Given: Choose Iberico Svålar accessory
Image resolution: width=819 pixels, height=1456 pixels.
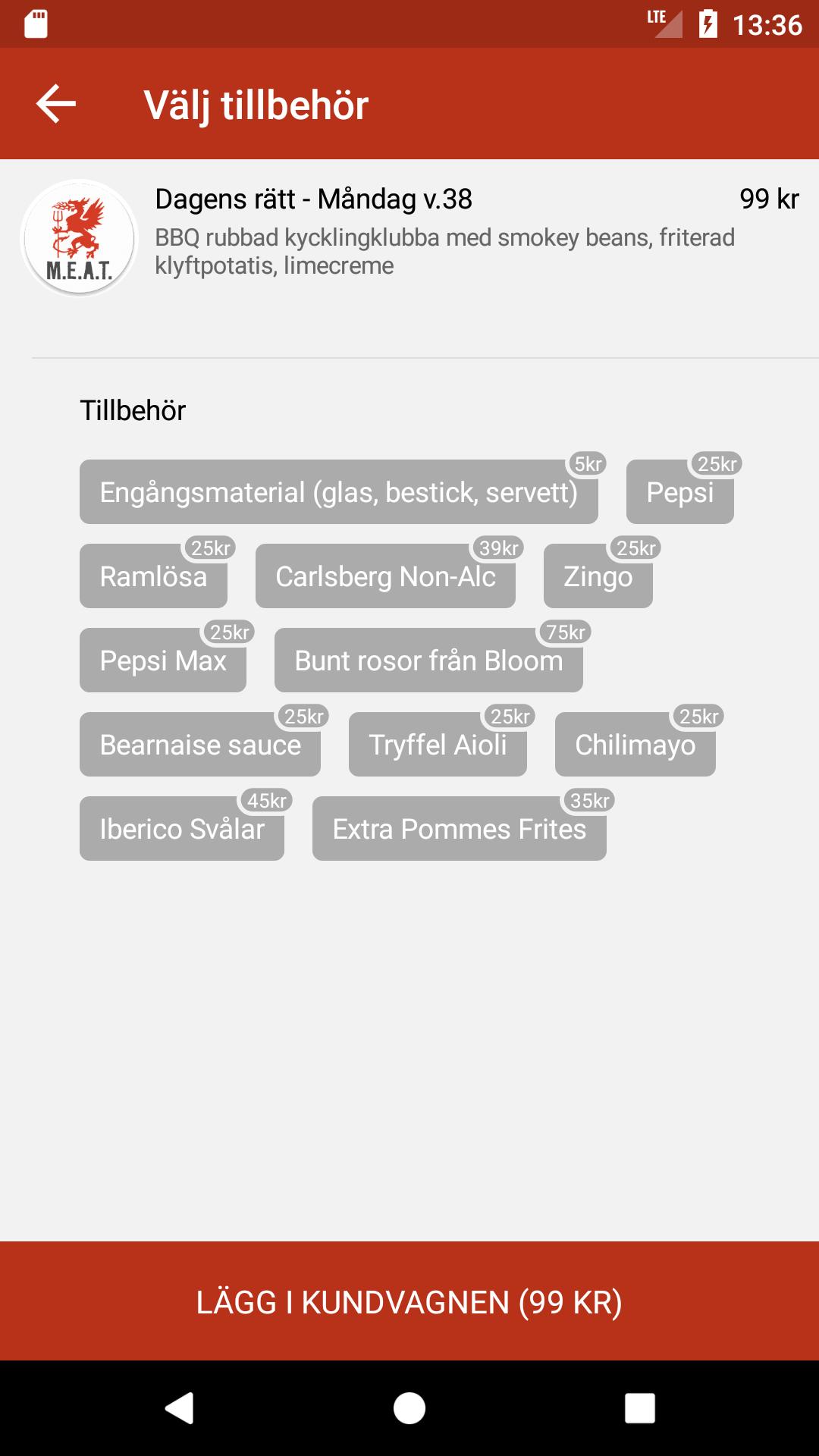Looking at the screenshot, I should click(x=182, y=829).
